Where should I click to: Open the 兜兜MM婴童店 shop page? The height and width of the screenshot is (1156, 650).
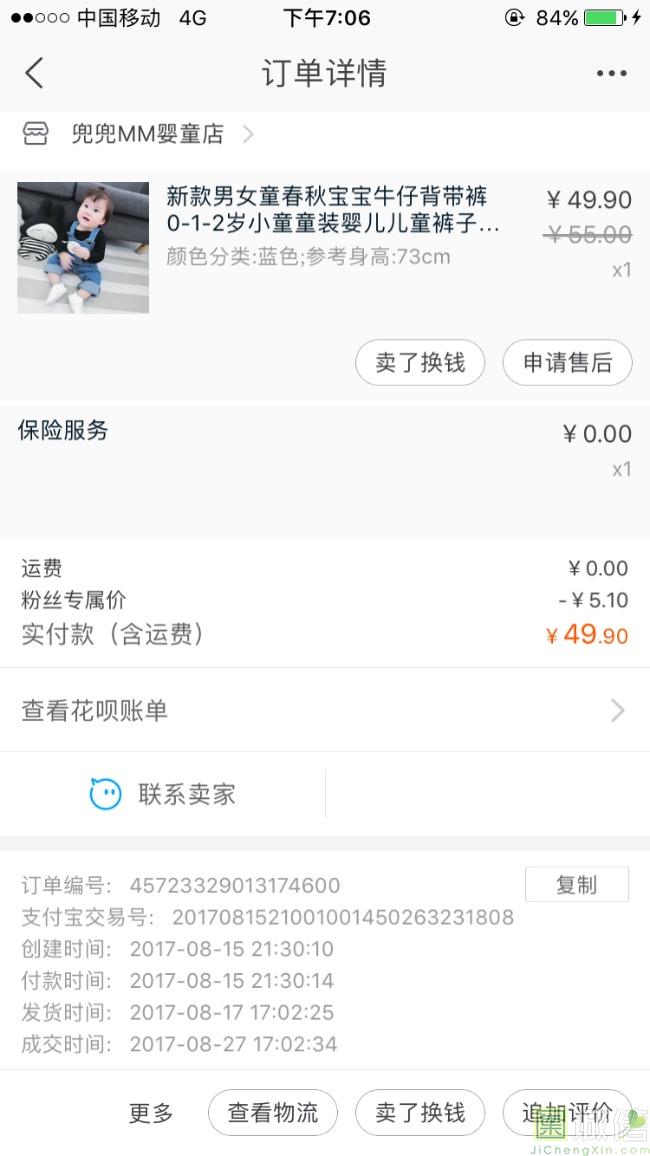tap(147, 134)
